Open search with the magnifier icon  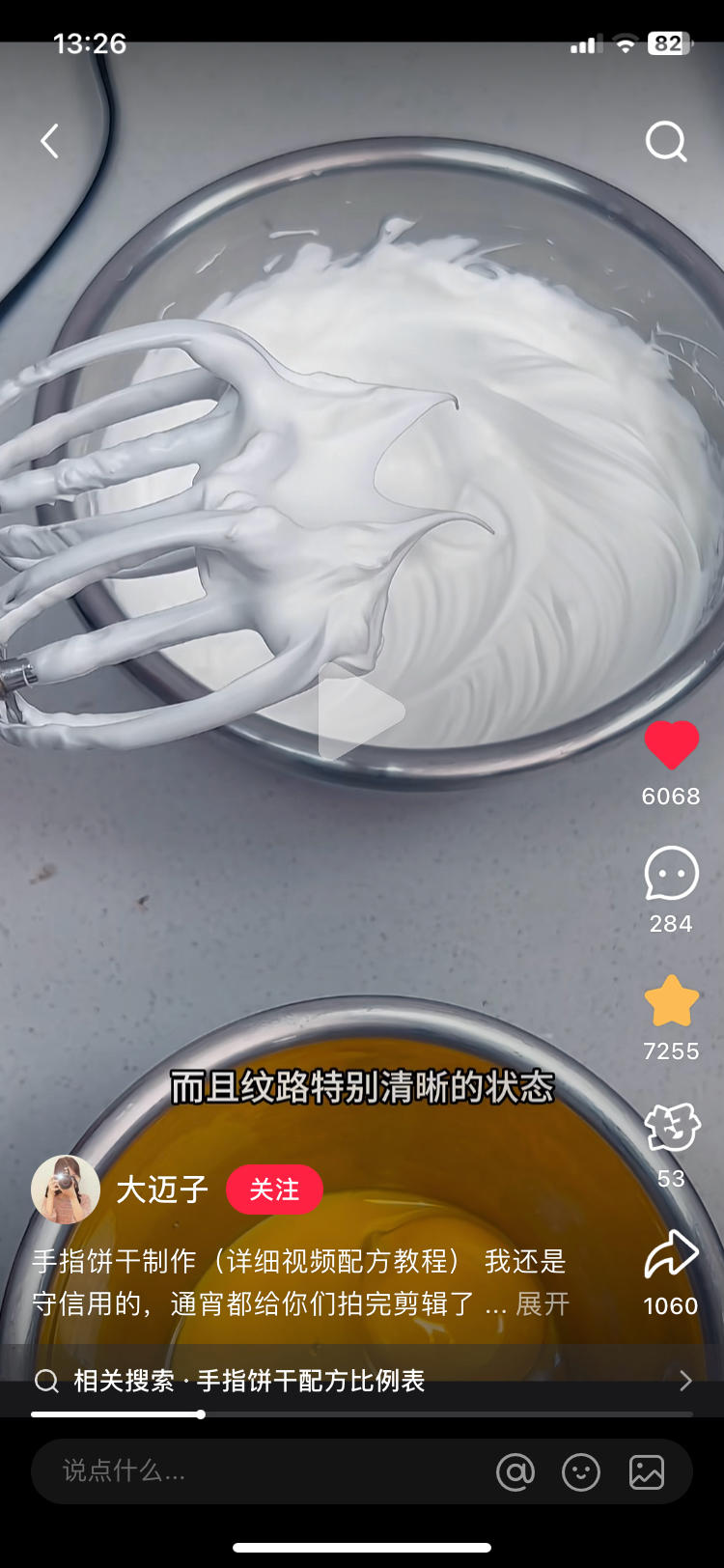(x=665, y=142)
